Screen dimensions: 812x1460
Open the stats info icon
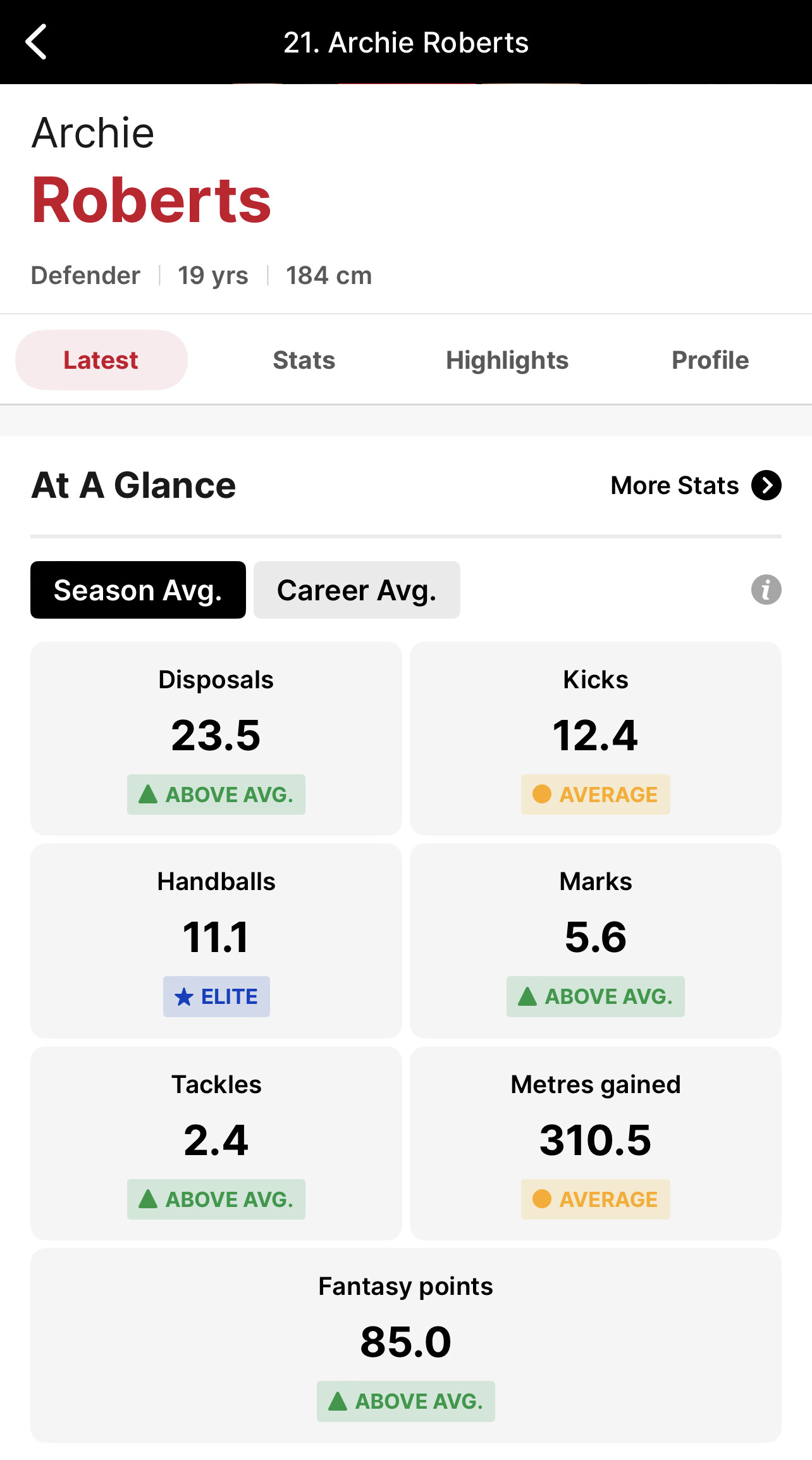click(766, 590)
